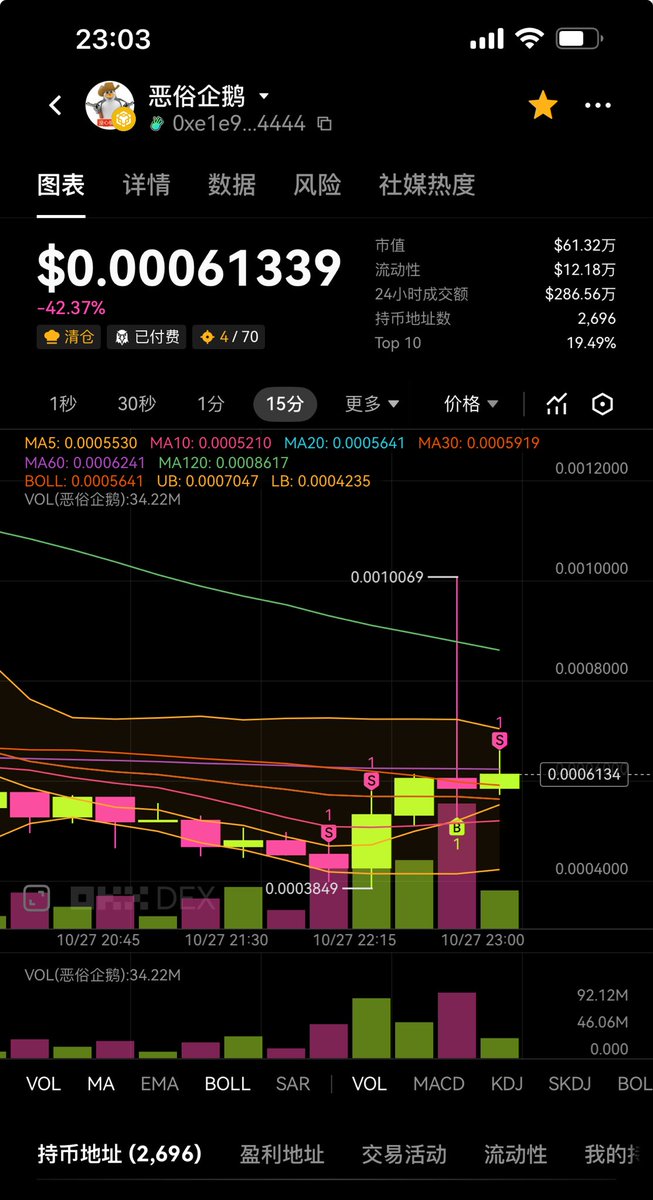Enable the EMA indicator

tap(159, 1084)
